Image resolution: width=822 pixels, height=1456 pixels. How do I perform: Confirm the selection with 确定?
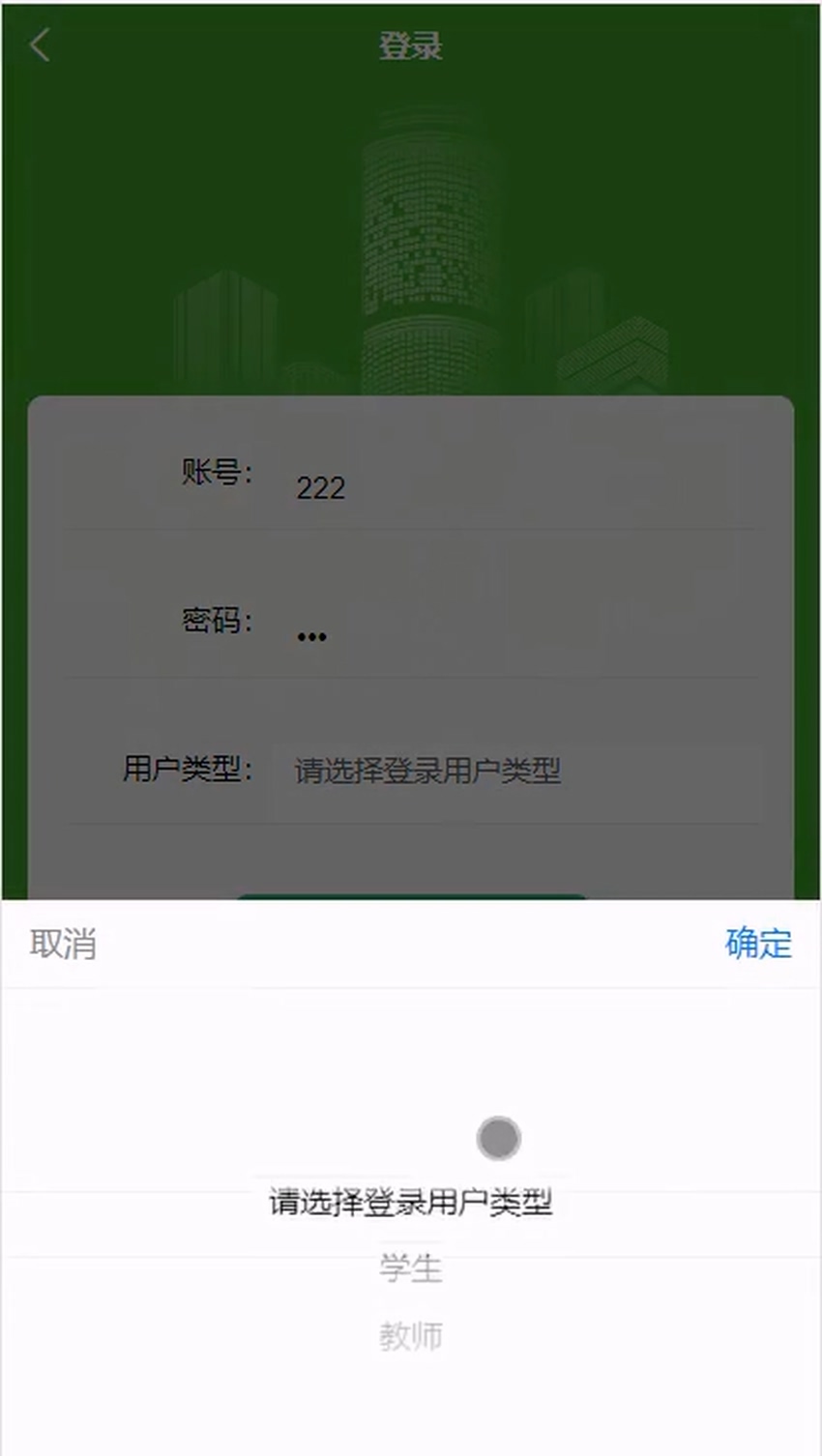[x=758, y=943]
